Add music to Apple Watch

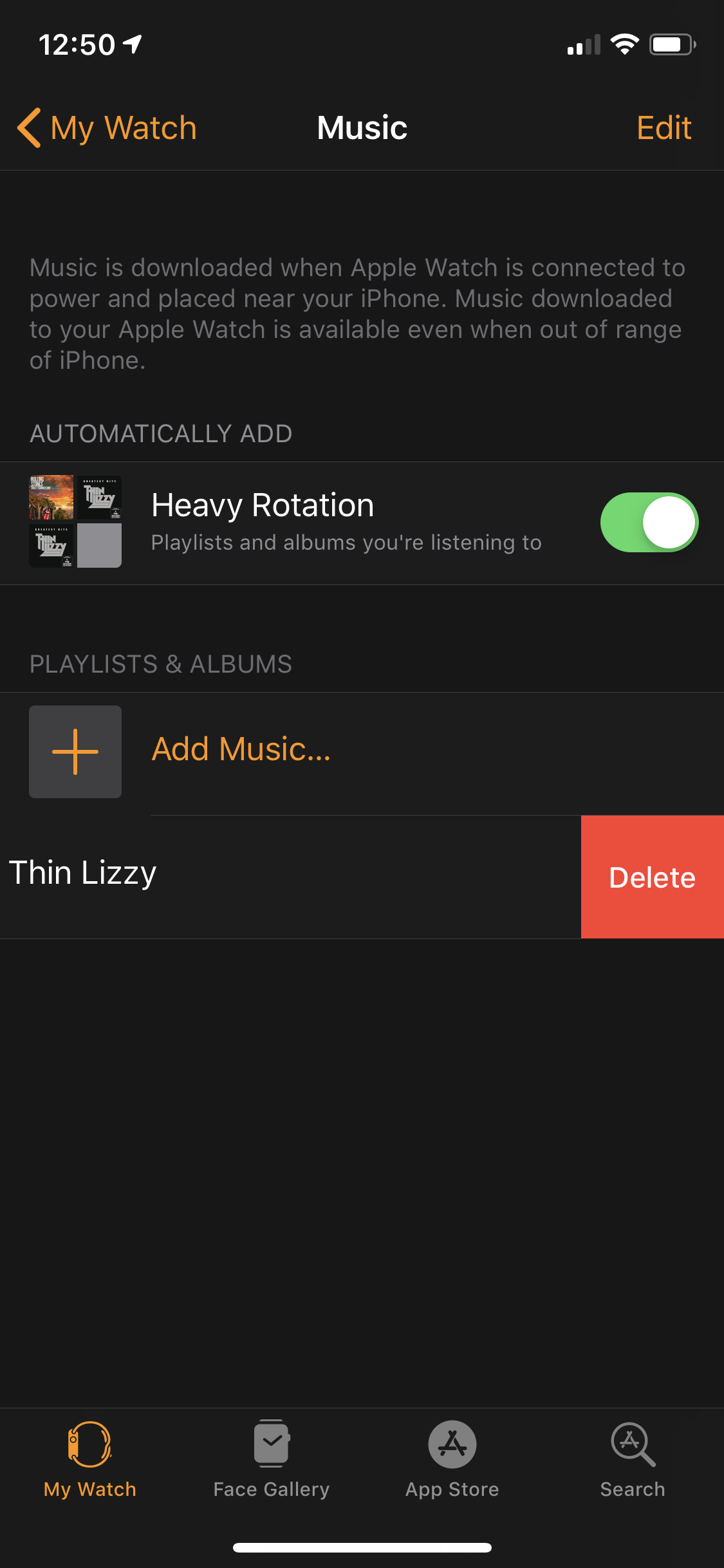tap(241, 751)
